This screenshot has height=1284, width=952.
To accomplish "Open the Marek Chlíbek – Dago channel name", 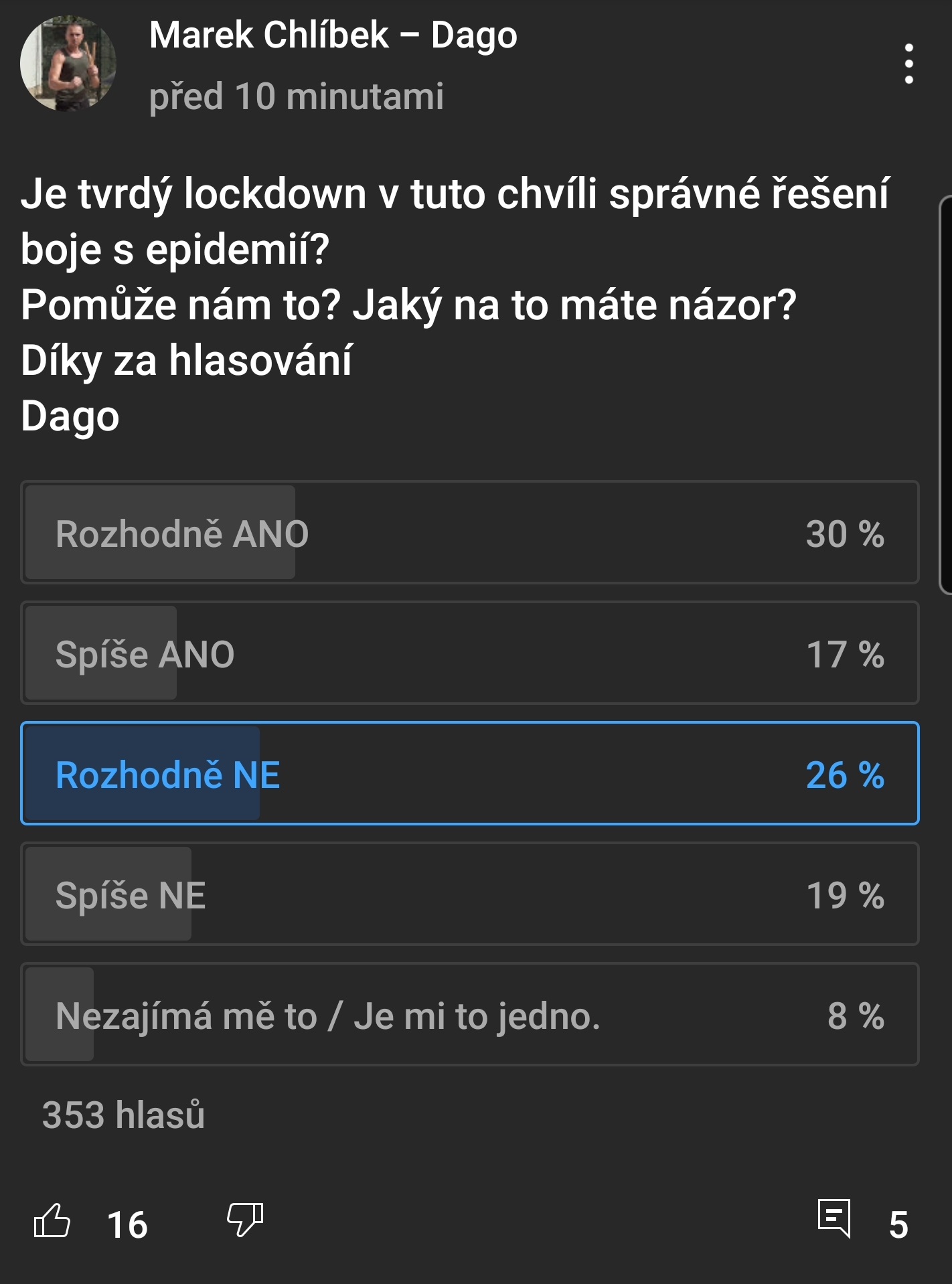I will tap(333, 35).
